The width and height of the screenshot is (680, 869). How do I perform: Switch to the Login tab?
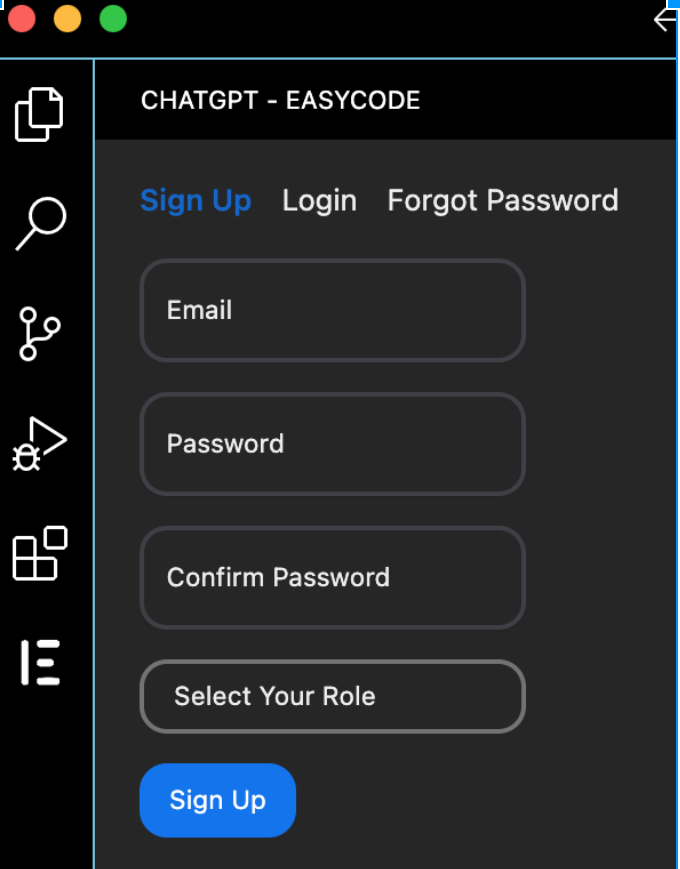coord(319,201)
